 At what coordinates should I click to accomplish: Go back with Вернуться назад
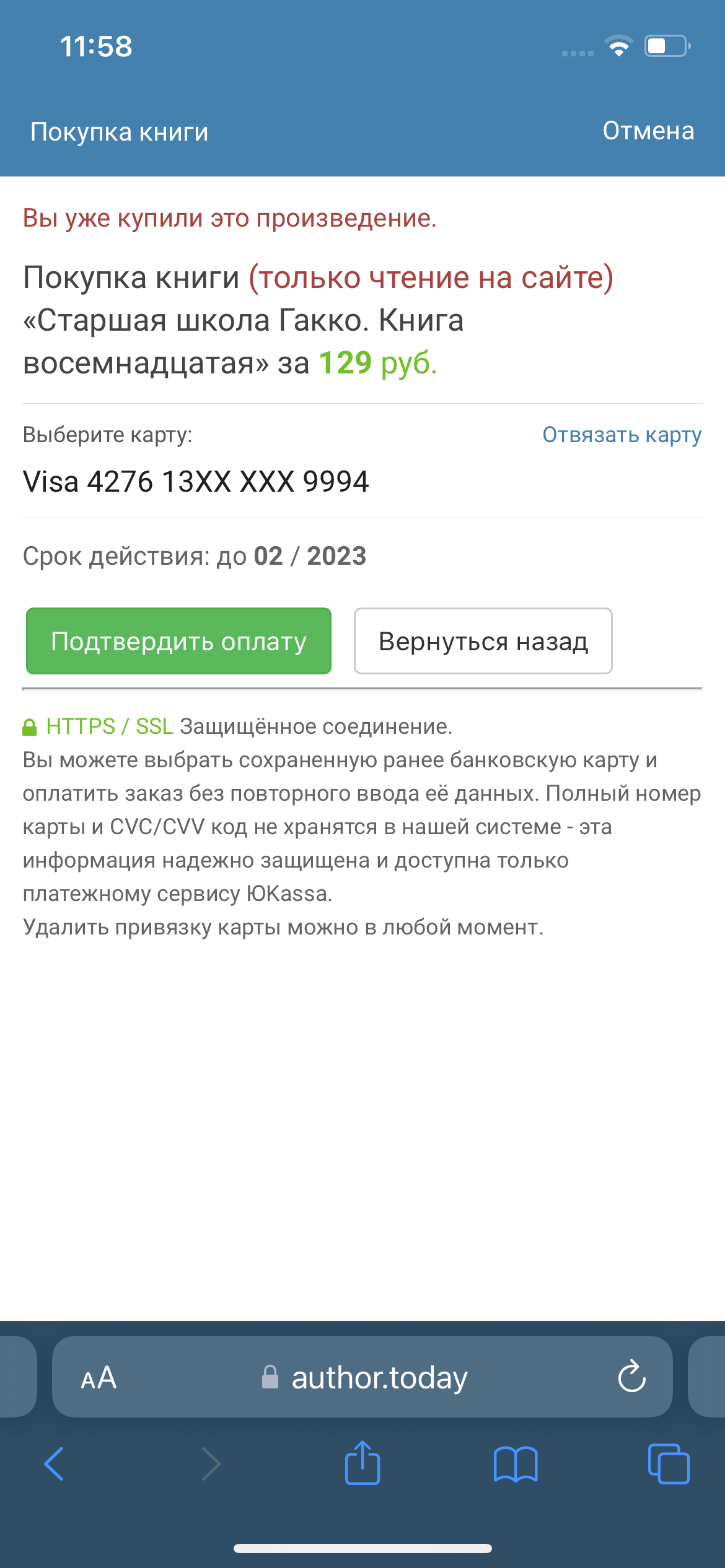pyautogui.click(x=483, y=641)
